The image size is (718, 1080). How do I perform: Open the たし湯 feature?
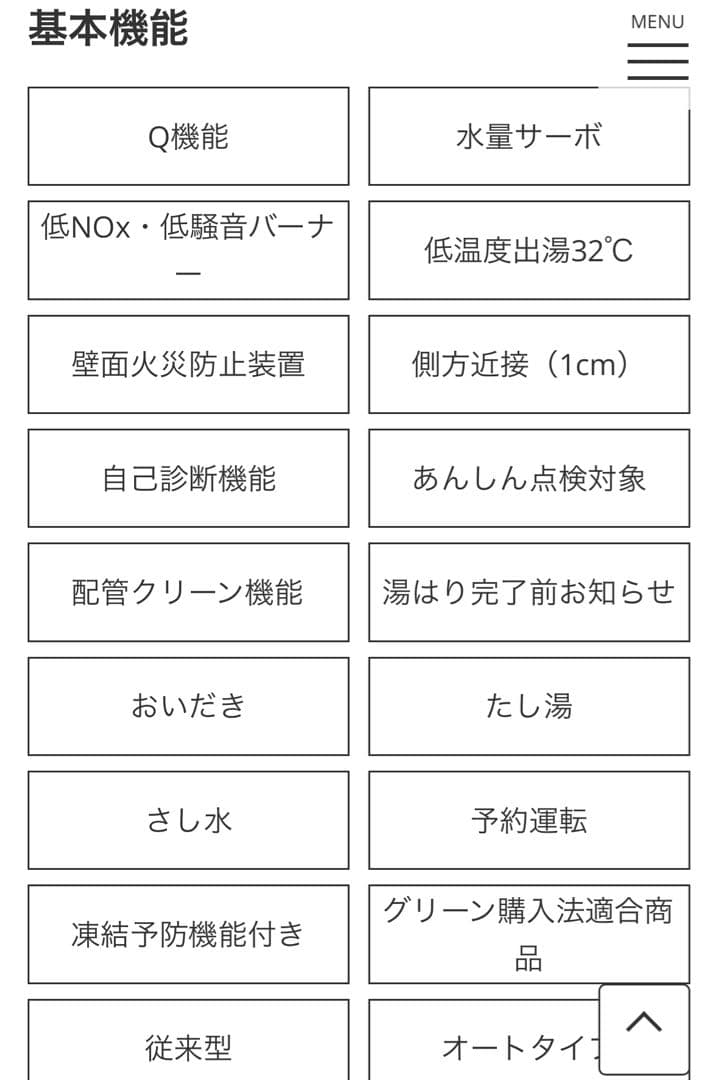pyautogui.click(x=528, y=706)
